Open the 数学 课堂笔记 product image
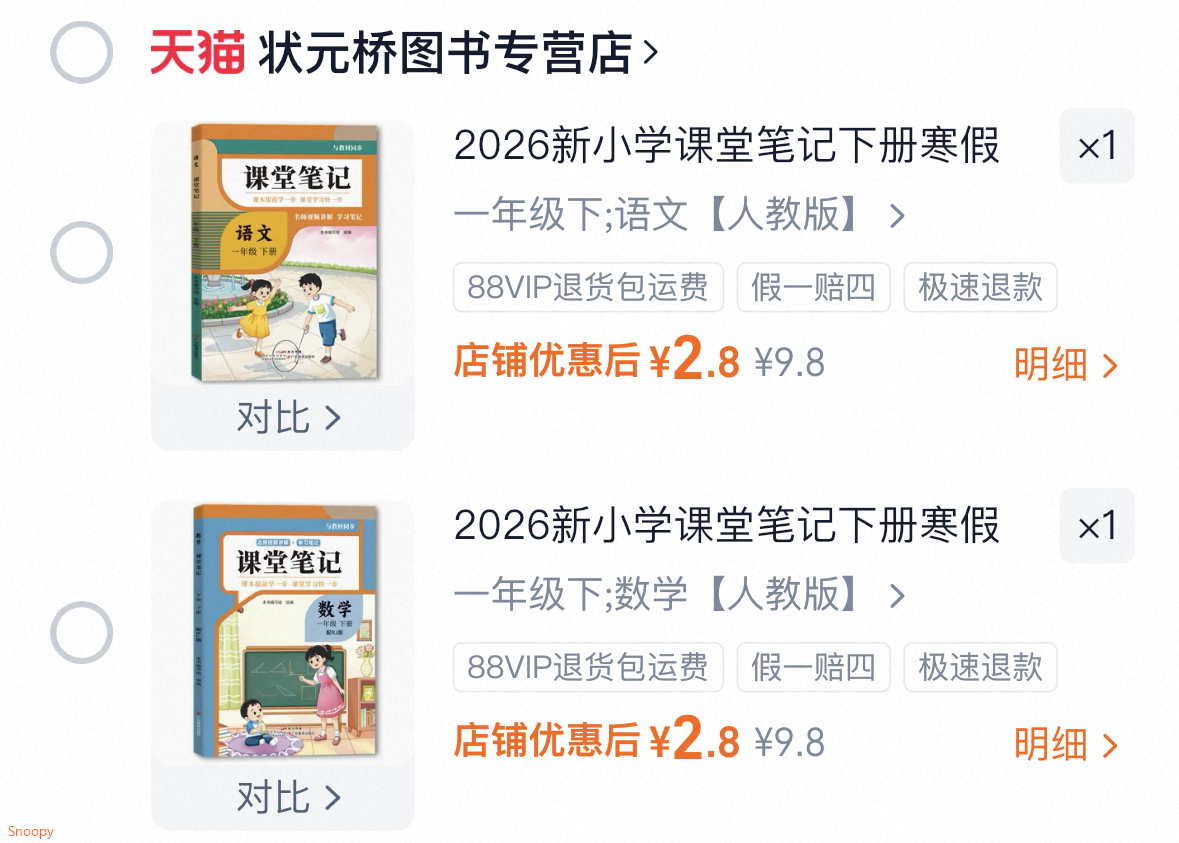The width and height of the screenshot is (1179, 843). tap(284, 632)
